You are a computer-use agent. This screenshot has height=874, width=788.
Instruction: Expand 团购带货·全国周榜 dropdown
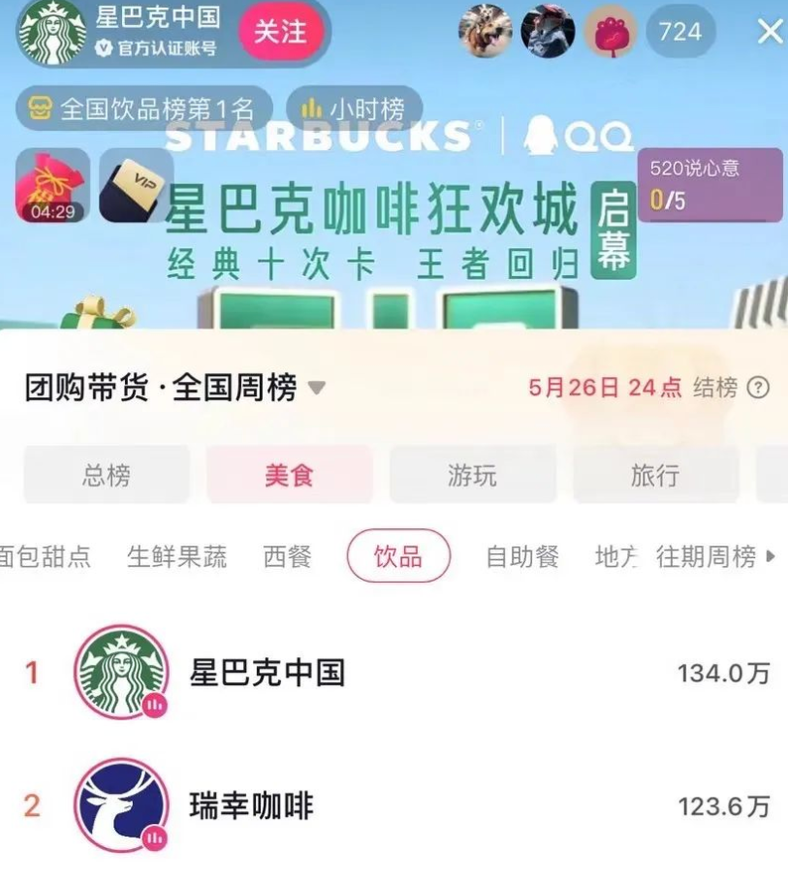pyautogui.click(x=316, y=388)
